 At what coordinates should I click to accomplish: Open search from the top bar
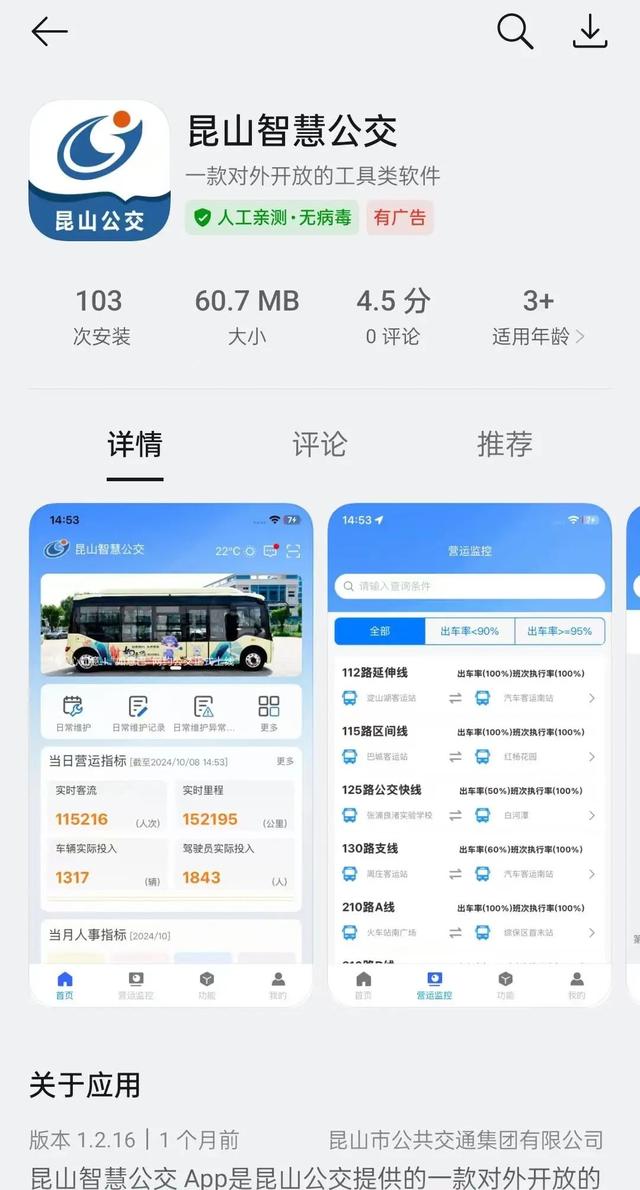click(515, 32)
